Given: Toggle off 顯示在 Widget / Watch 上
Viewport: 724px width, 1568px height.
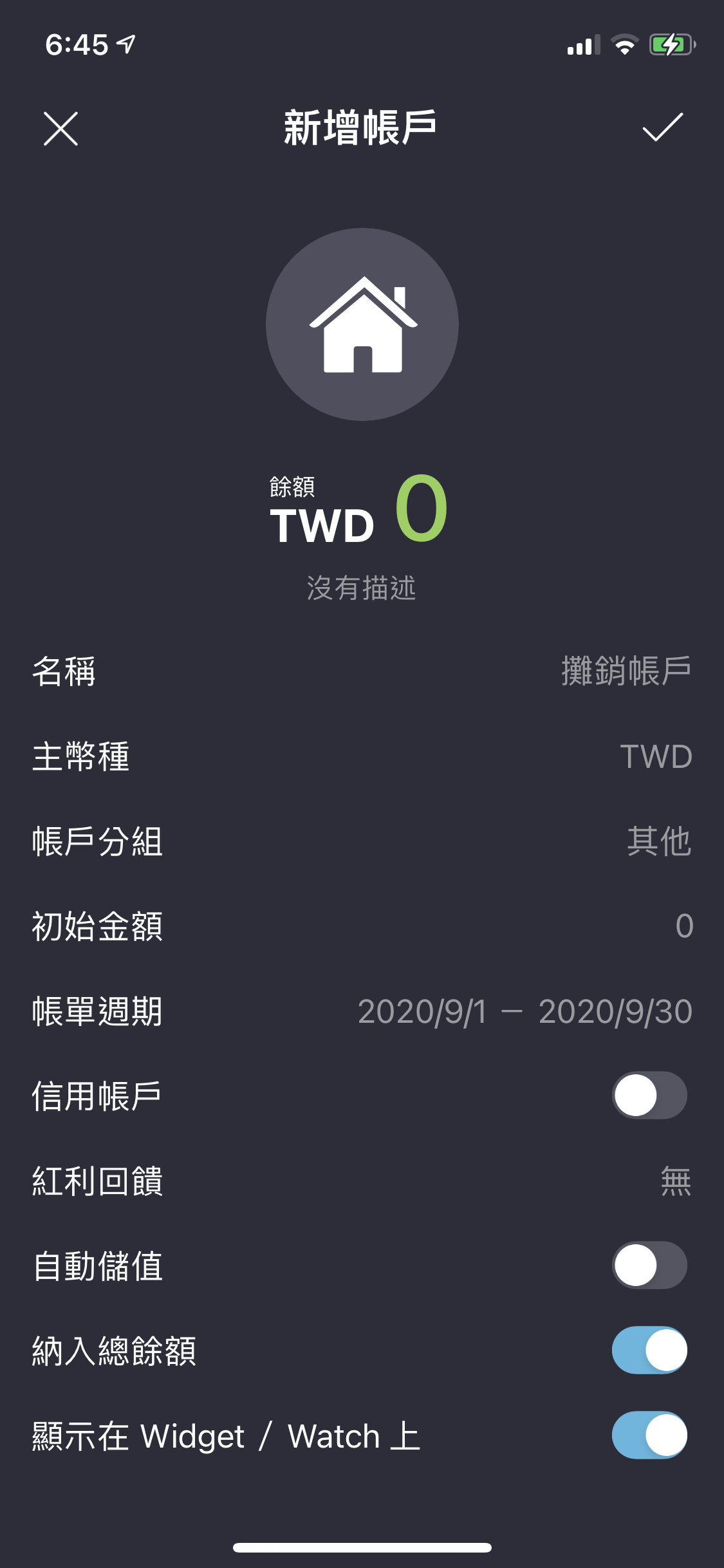Looking at the screenshot, I should [649, 1435].
